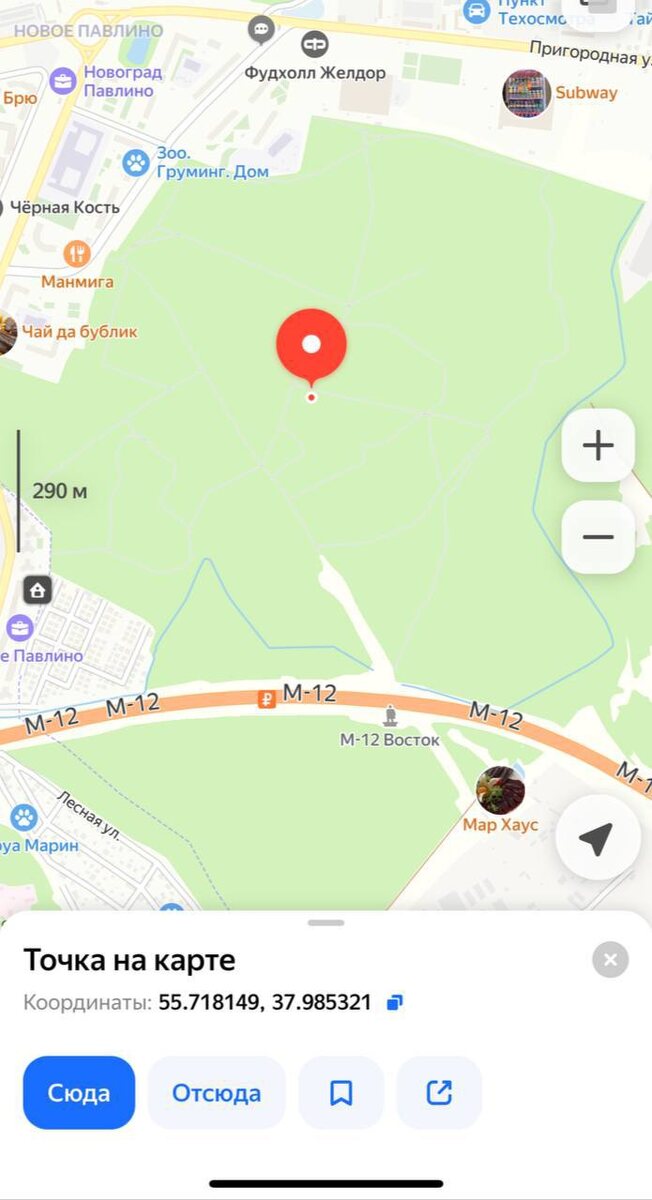Select Фудхолл Желдор on the map
Screen dimensions: 652x1200
point(315,45)
